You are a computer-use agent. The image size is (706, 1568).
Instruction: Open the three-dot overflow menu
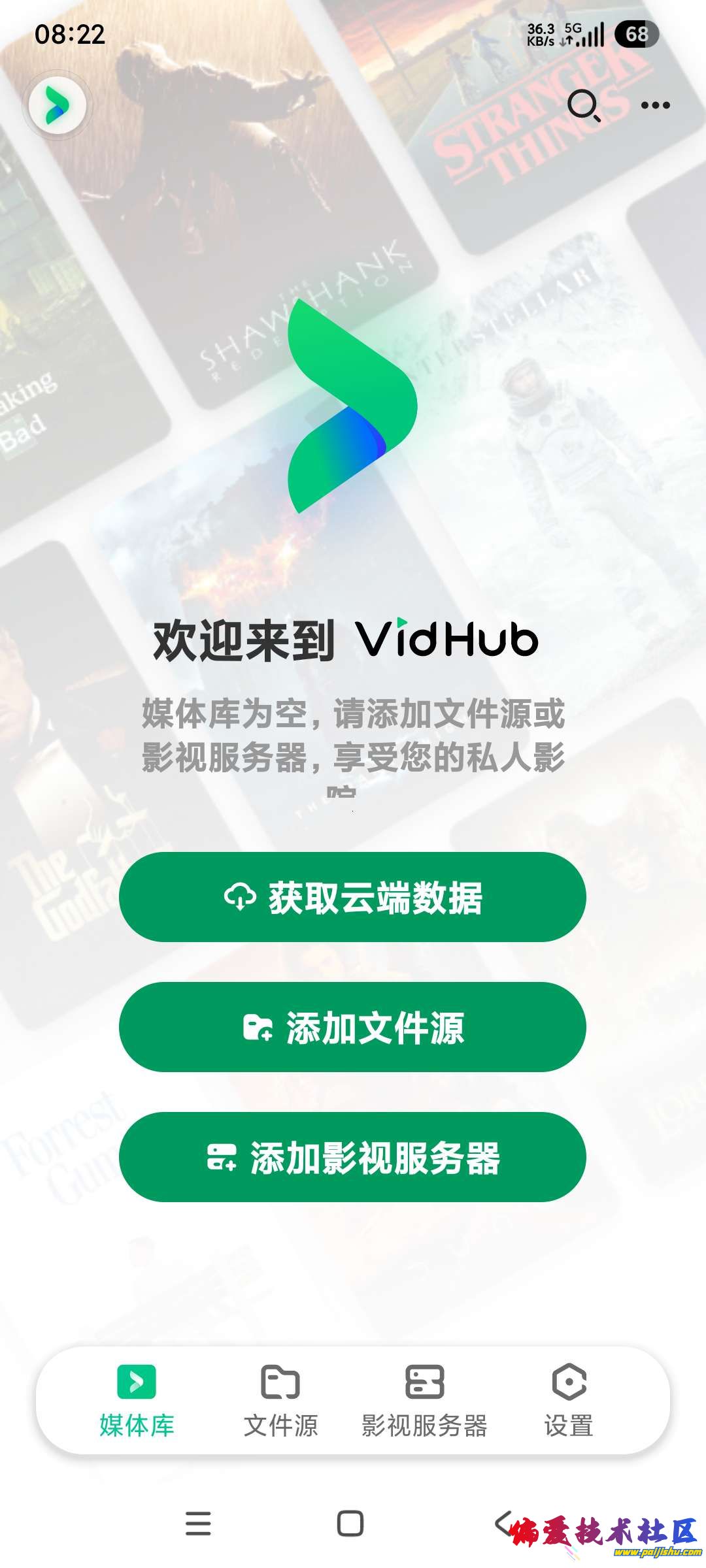(655, 105)
